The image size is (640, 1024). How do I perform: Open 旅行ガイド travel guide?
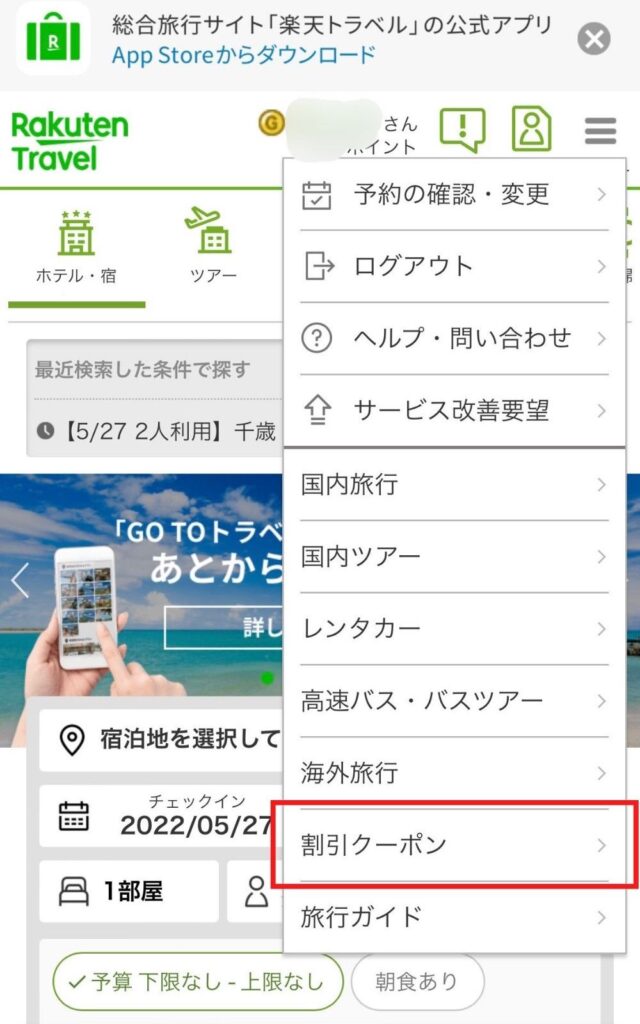(454, 917)
